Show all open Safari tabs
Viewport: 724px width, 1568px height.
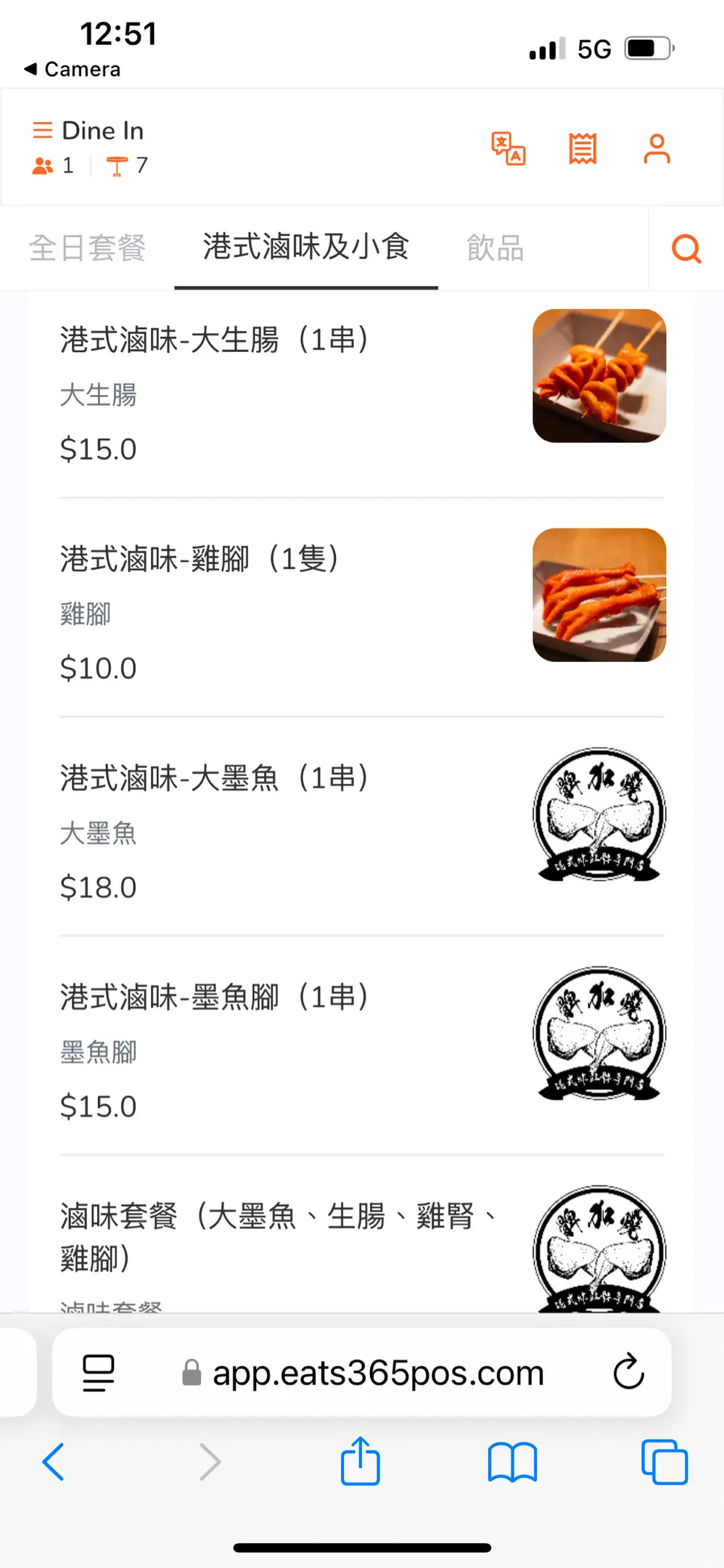click(664, 1461)
